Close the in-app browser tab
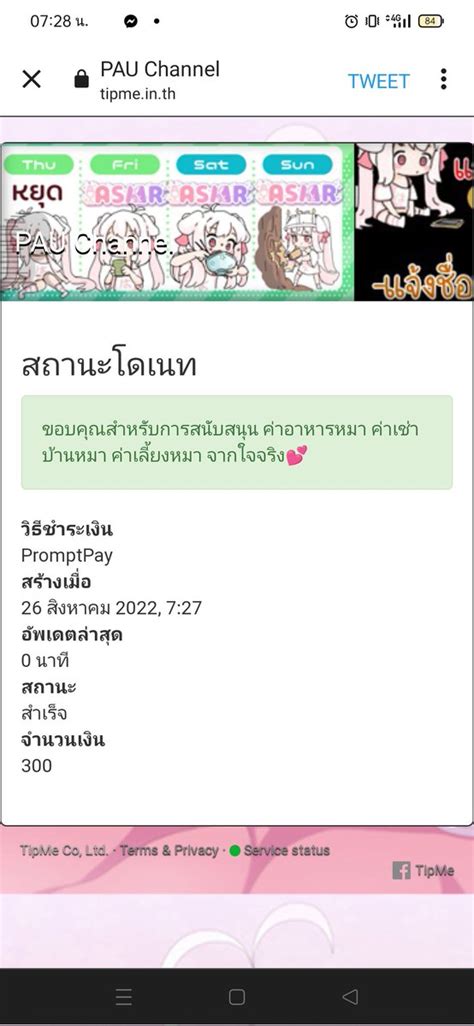The height and width of the screenshot is (1026, 474). (31, 80)
